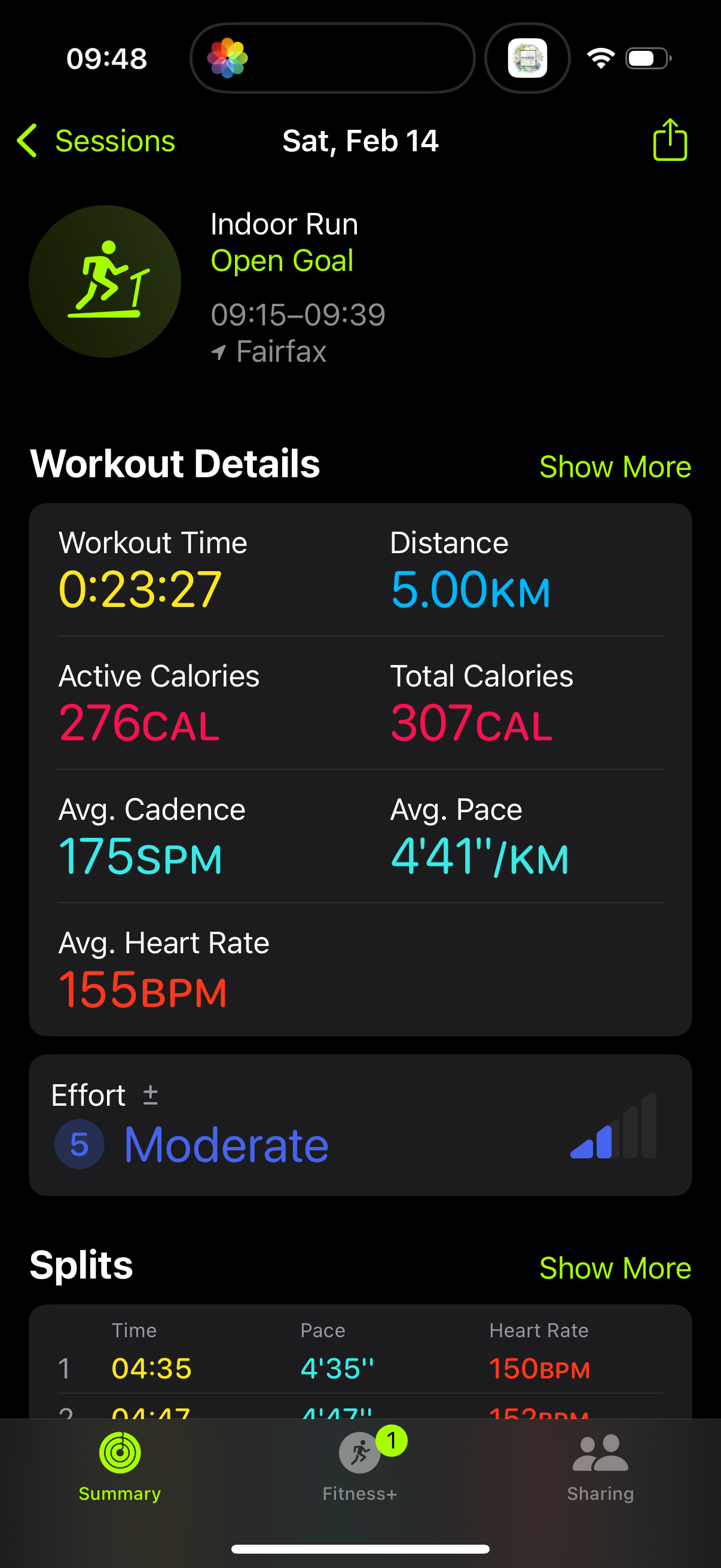Image resolution: width=721 pixels, height=1568 pixels.
Task: Go back to Sessions
Action: 96,141
